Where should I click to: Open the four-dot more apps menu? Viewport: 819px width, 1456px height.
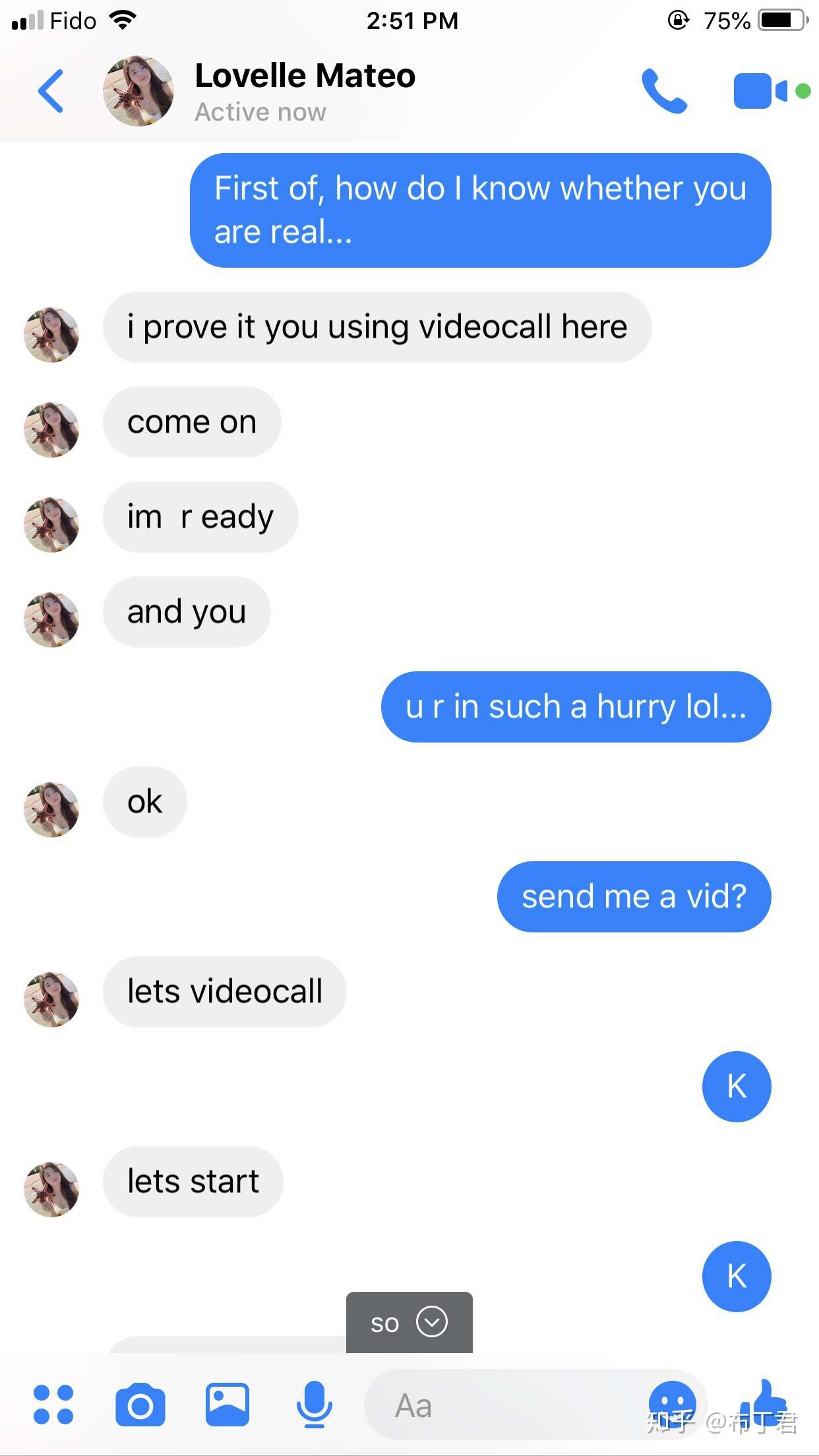(53, 1405)
